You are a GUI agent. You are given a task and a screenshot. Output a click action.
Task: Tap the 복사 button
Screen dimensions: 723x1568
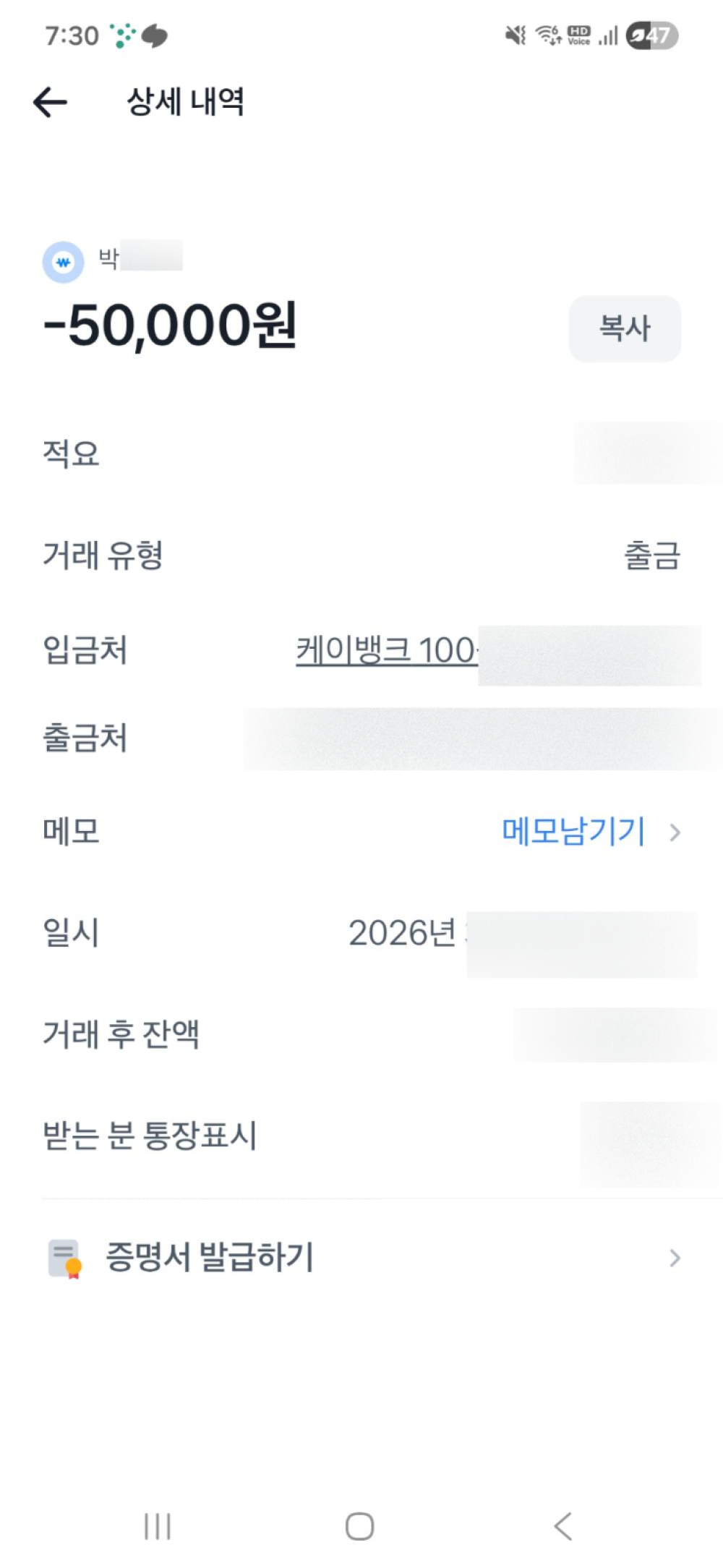(625, 328)
